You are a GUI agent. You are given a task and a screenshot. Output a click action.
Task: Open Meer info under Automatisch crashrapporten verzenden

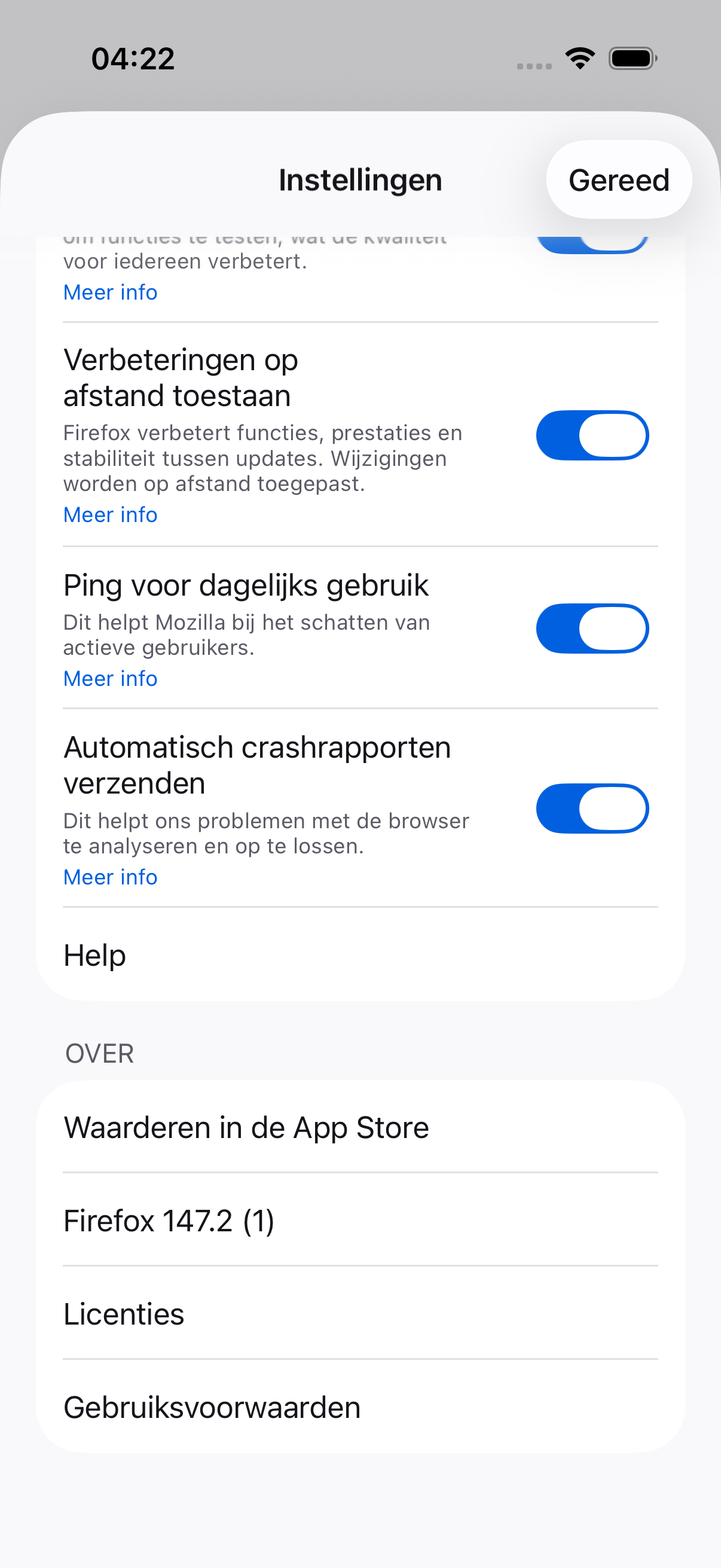(x=110, y=877)
